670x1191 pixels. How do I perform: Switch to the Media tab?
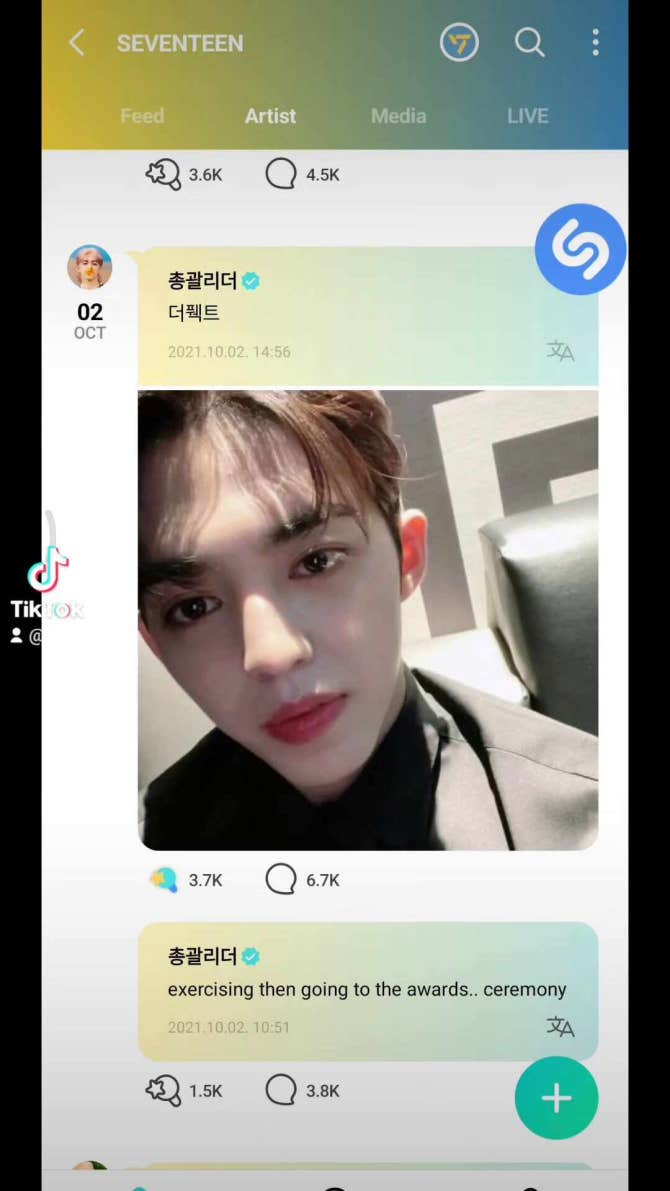tap(398, 116)
